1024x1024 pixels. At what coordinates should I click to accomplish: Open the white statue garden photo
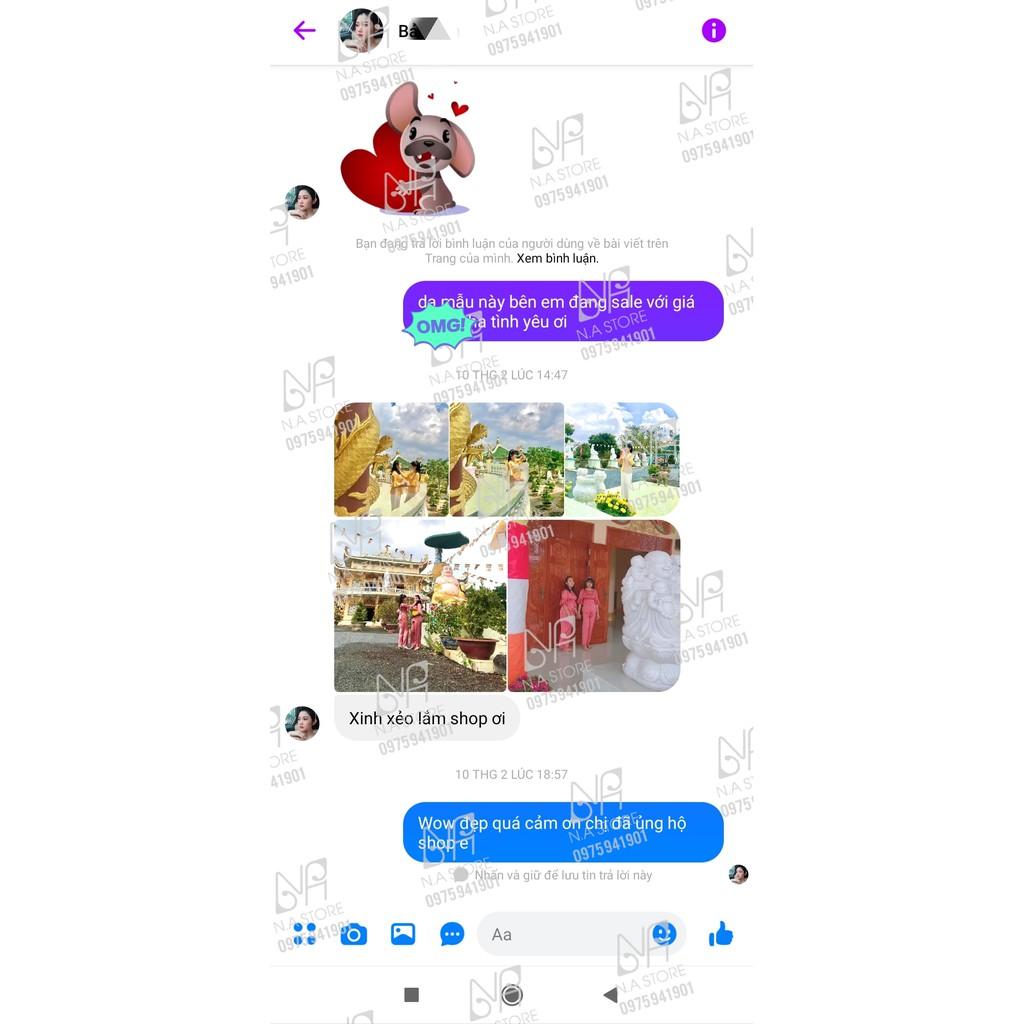click(x=622, y=459)
